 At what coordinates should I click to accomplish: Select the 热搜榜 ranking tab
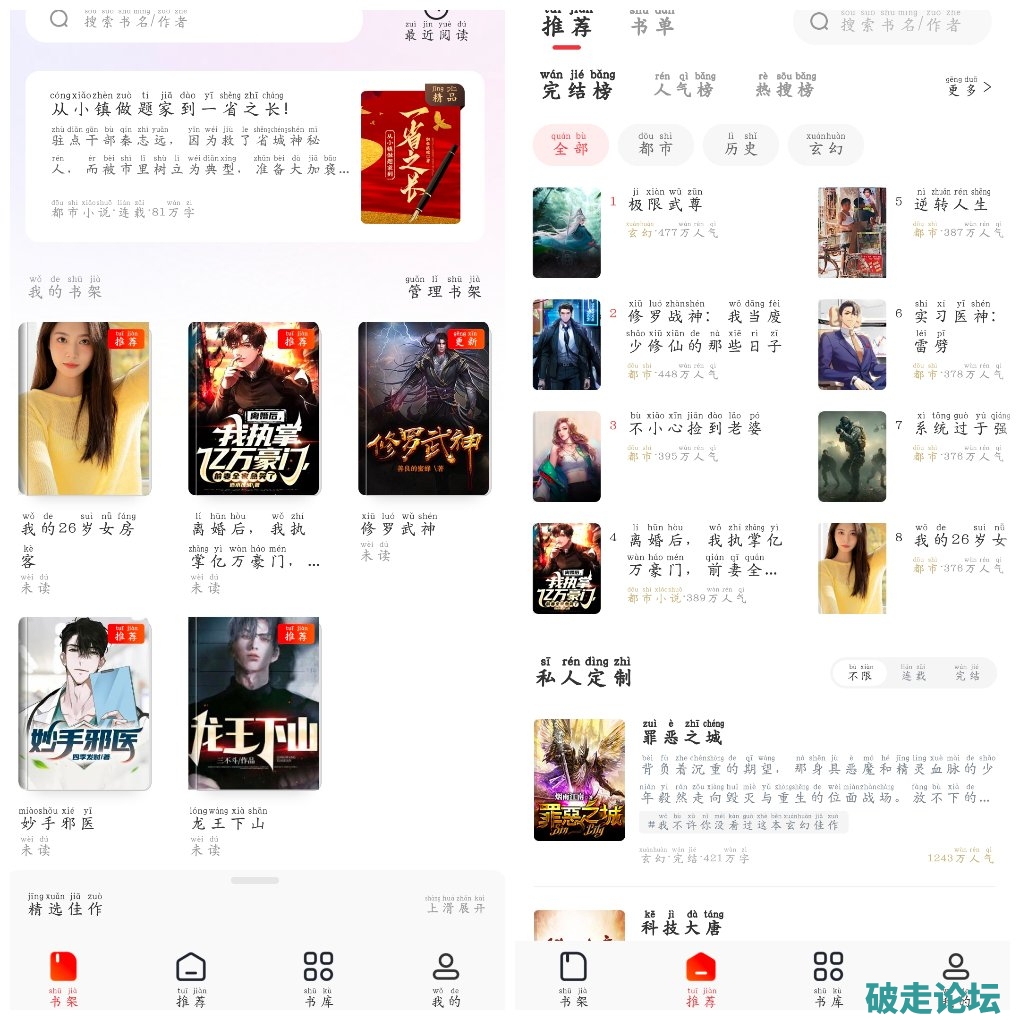click(786, 89)
